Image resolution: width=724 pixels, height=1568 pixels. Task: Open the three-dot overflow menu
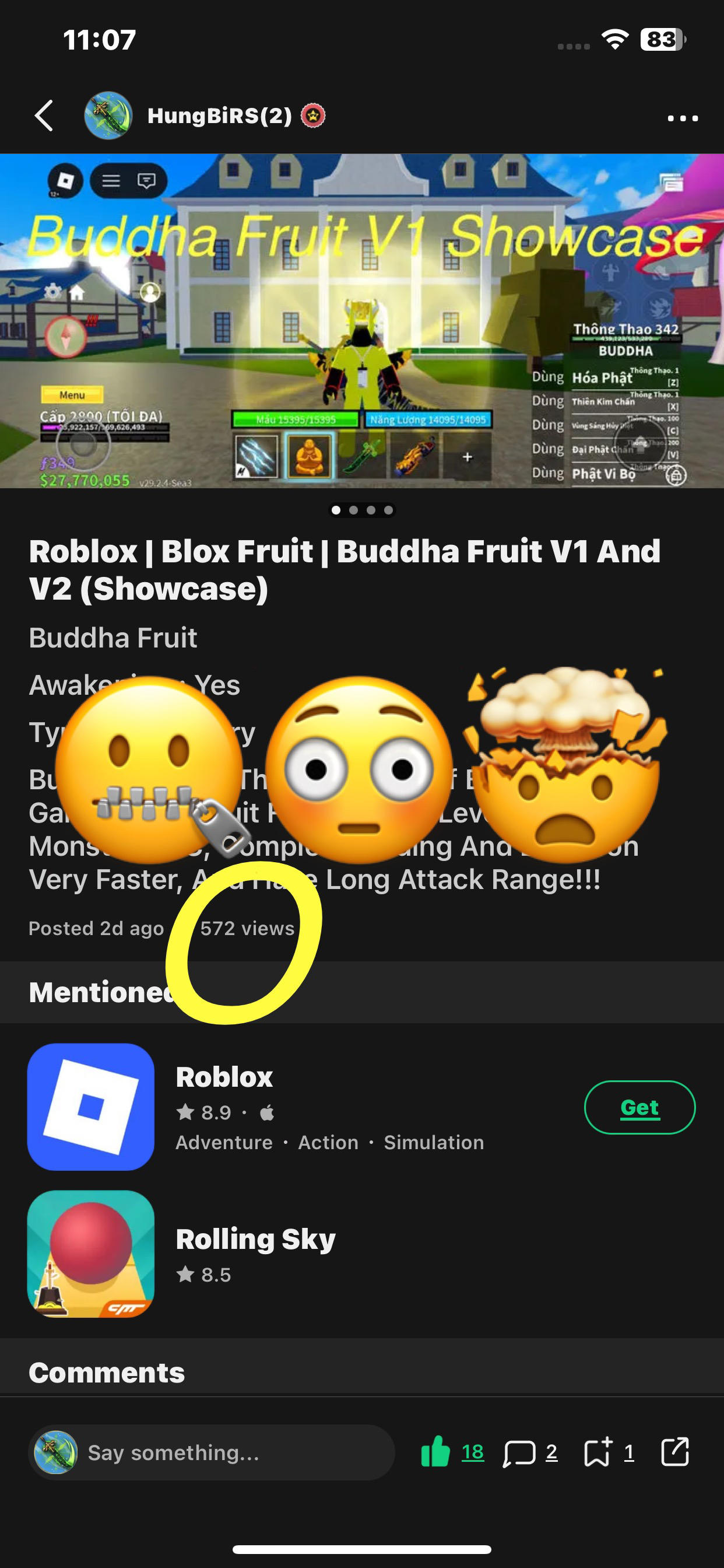682,118
